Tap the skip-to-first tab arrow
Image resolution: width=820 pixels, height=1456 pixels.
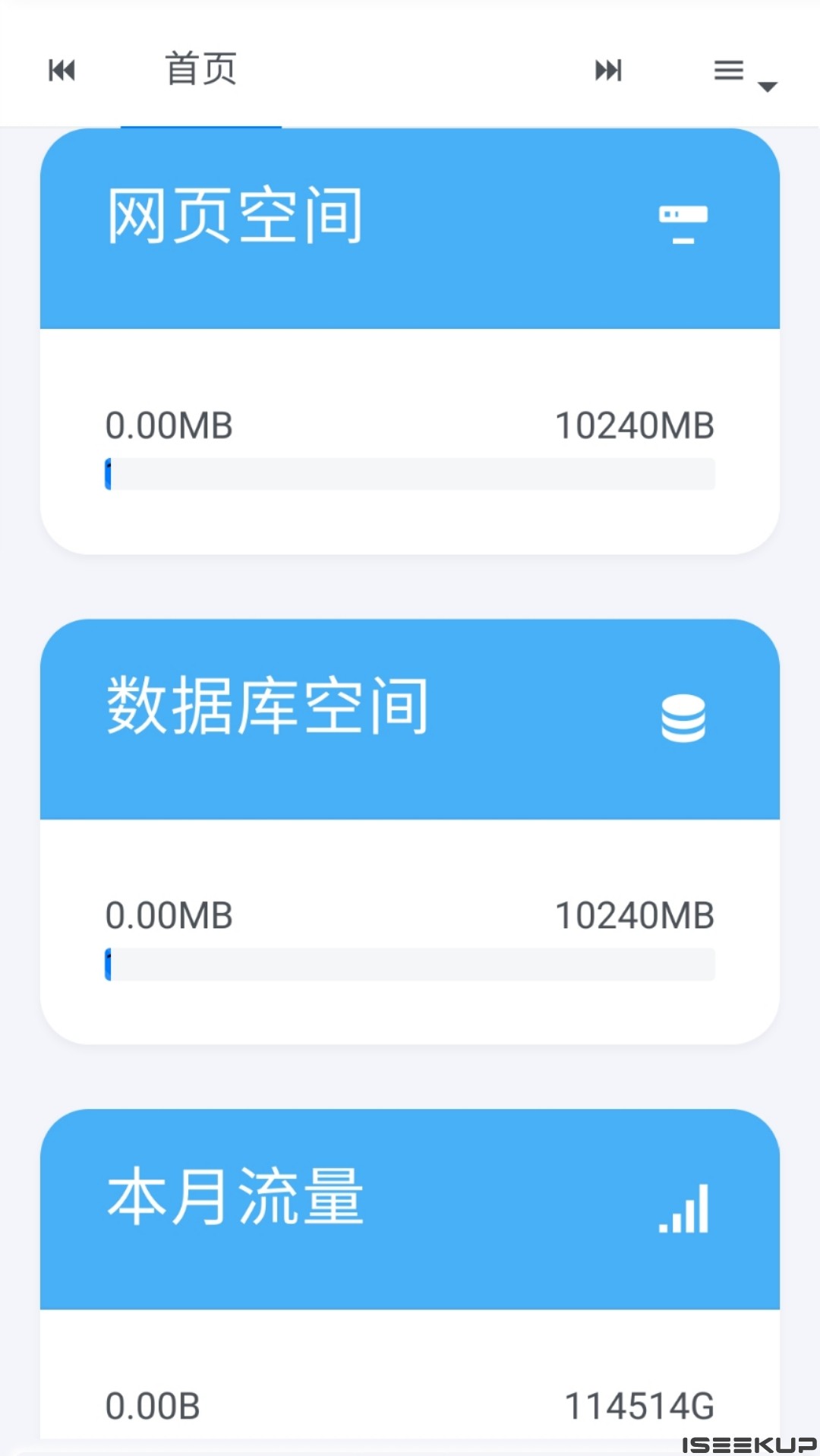point(61,71)
